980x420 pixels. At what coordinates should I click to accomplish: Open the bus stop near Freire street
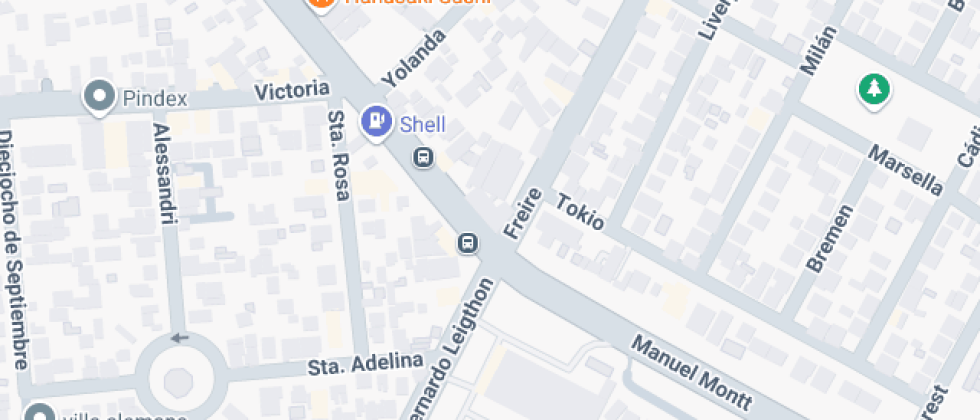467,243
